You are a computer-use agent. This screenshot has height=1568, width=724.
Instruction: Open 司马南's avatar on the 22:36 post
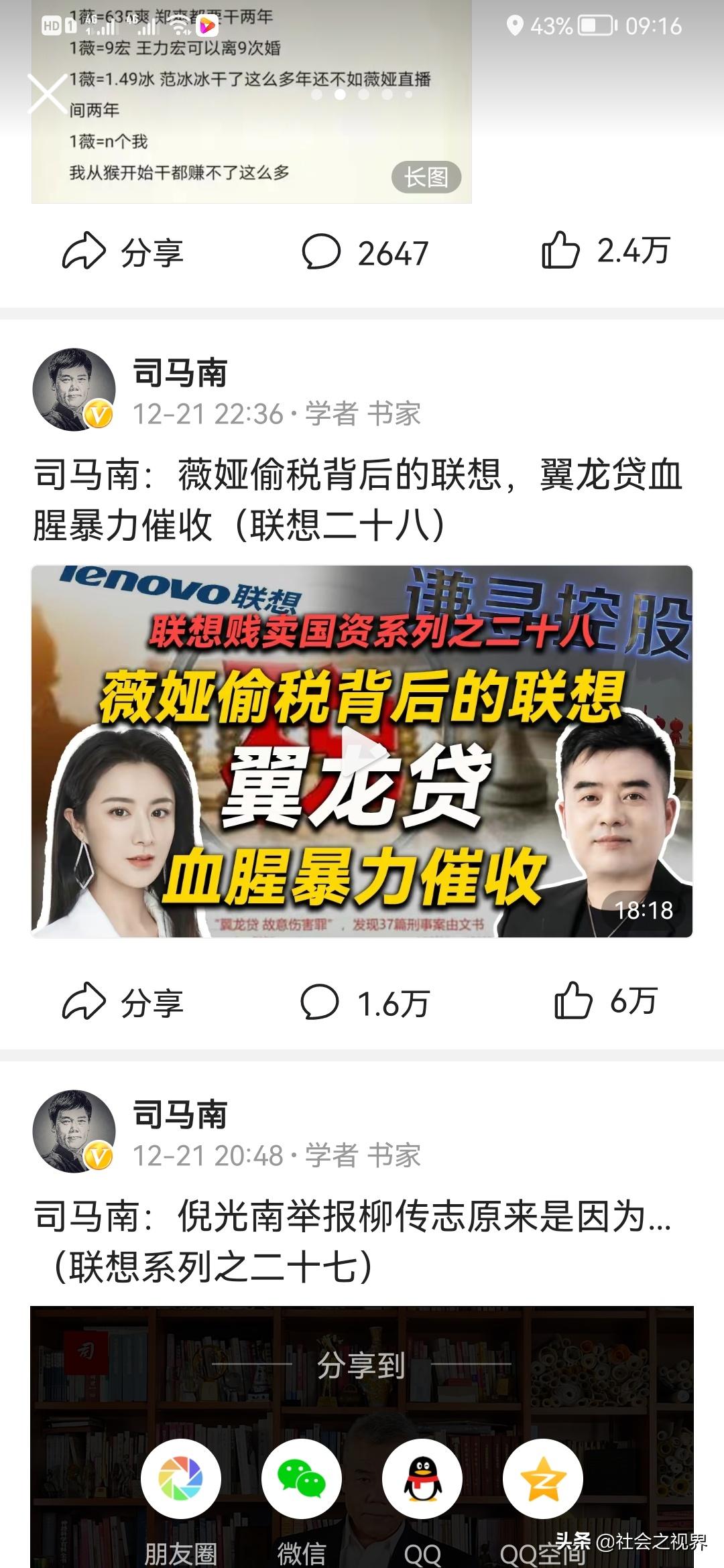[x=74, y=389]
